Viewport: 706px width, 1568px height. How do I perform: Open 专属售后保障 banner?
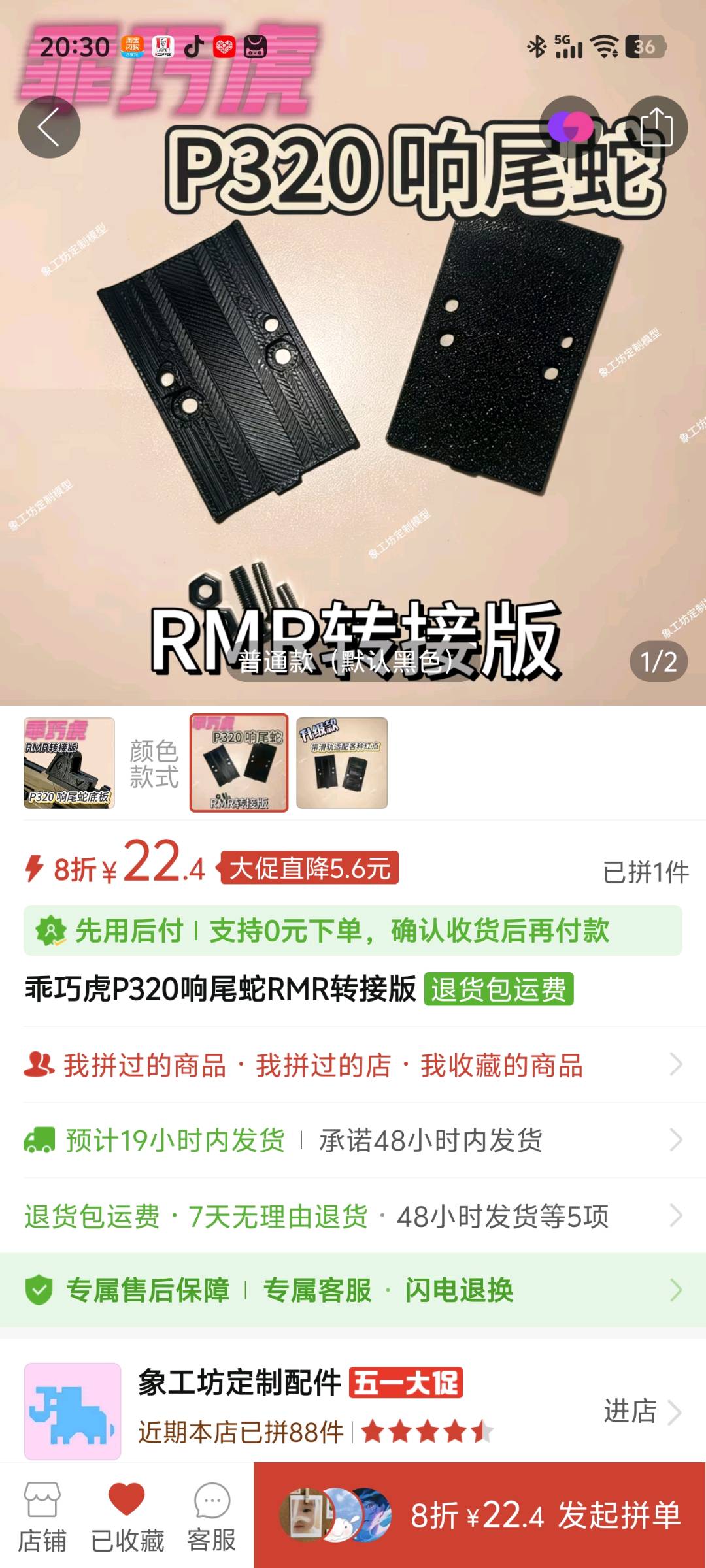click(353, 1290)
